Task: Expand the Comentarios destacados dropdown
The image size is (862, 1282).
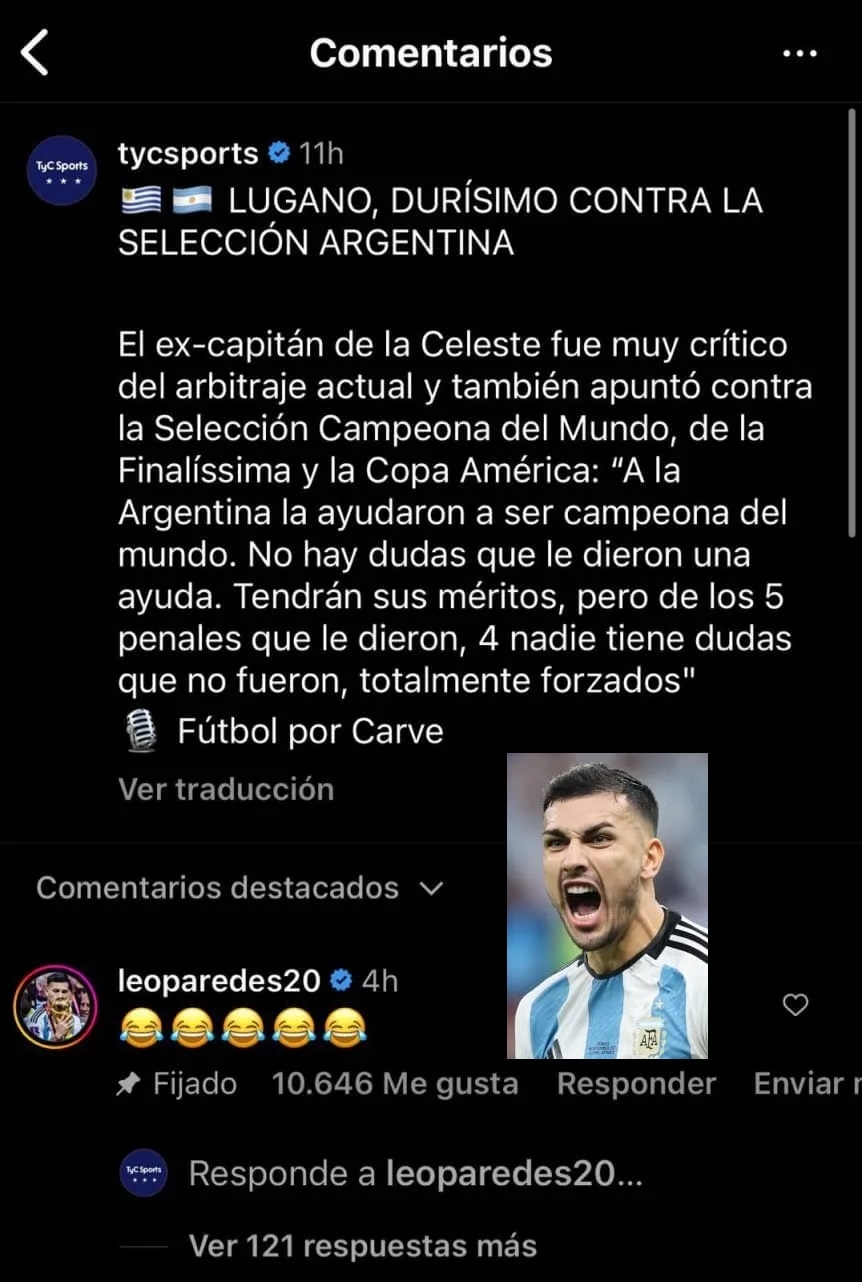Action: click(239, 888)
